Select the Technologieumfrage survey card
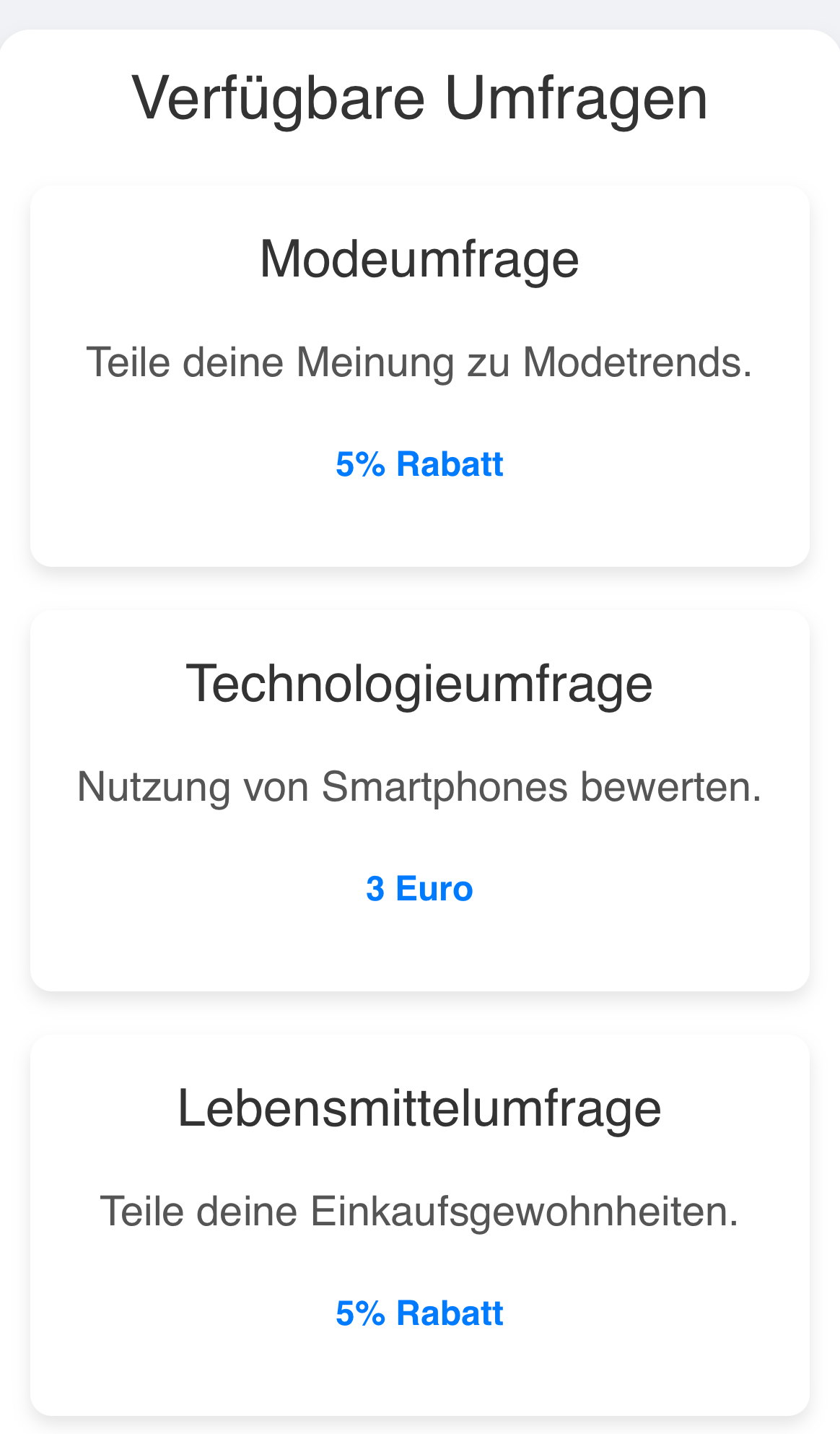840x1434 pixels. point(419,801)
